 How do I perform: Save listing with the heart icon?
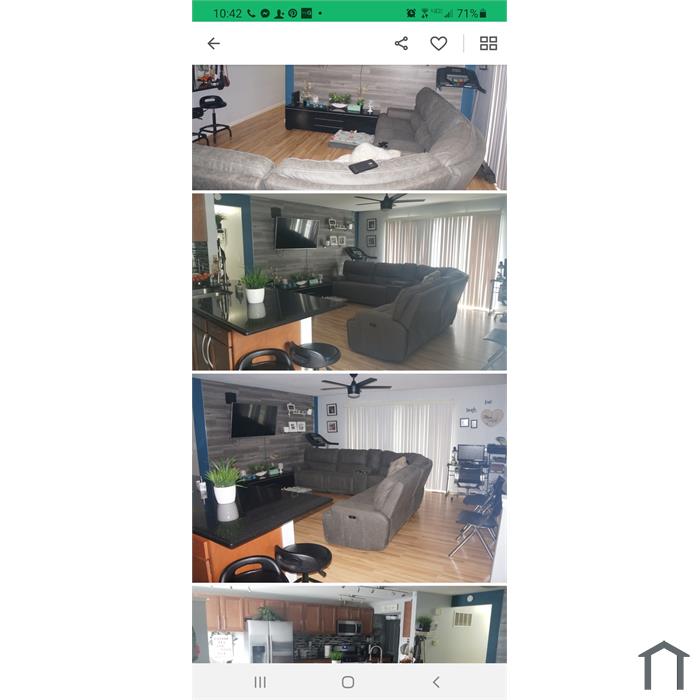[x=438, y=43]
